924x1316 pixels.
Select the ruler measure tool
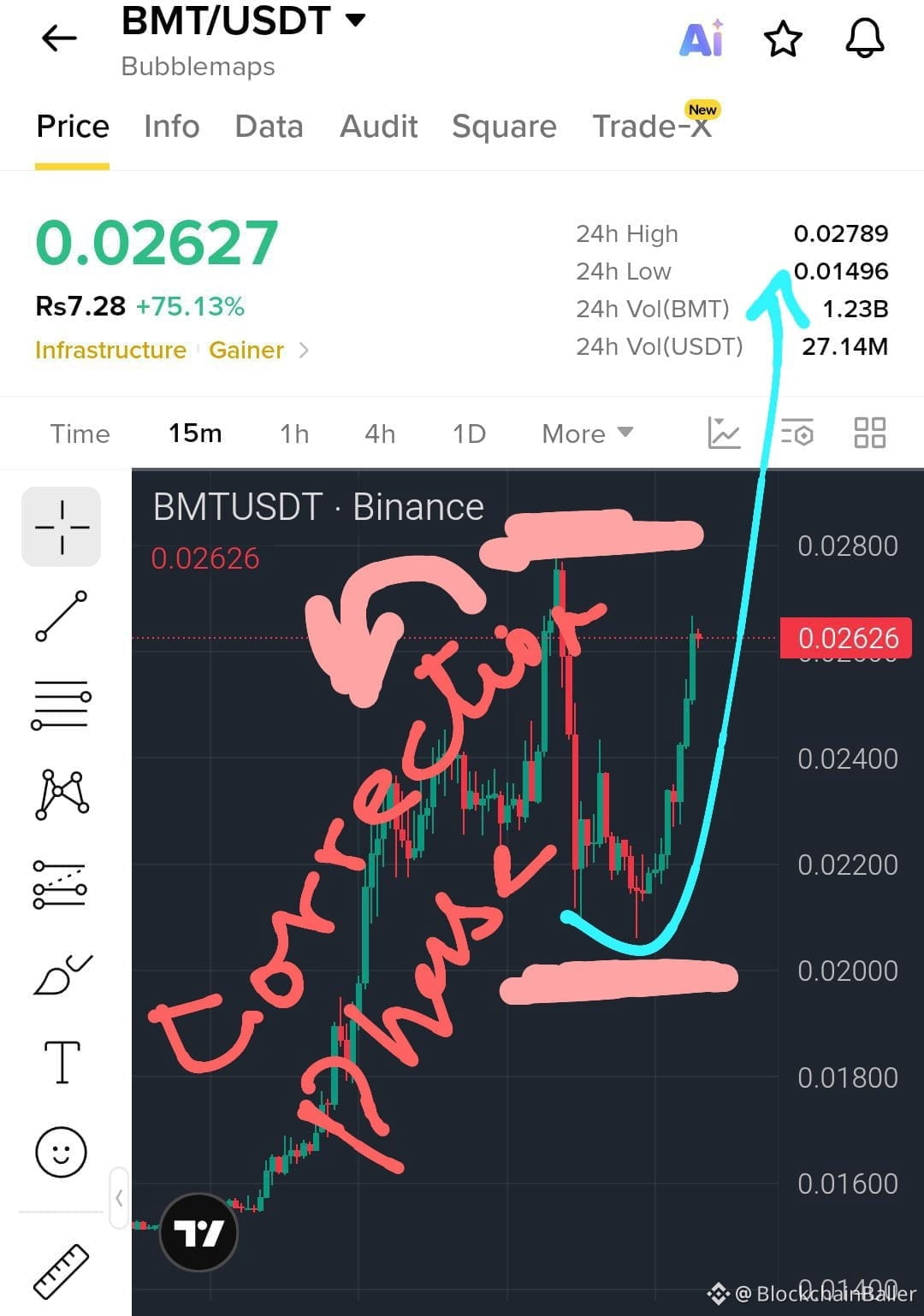pyautogui.click(x=62, y=1271)
